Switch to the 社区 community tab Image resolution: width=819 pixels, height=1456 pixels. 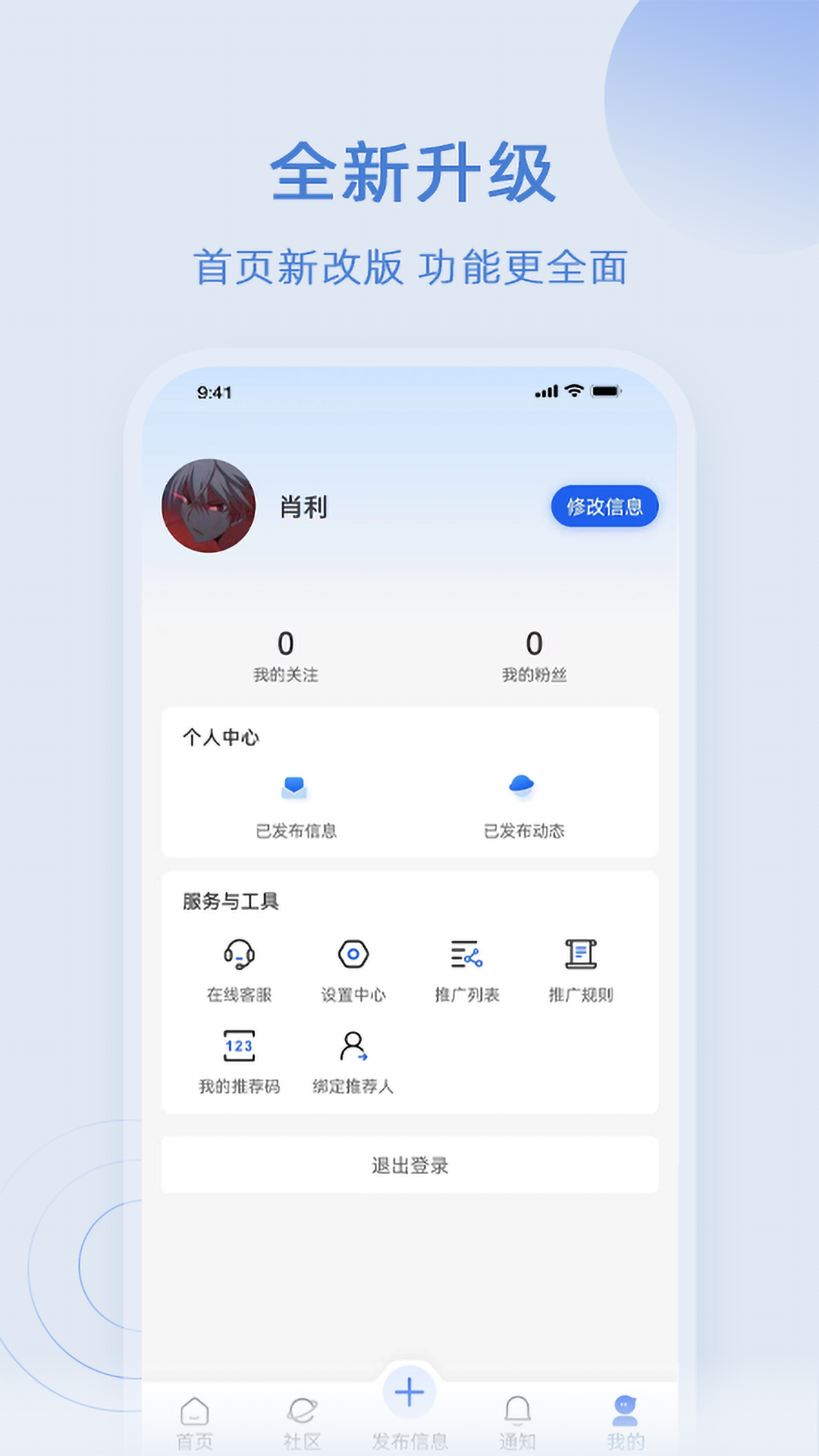pos(303,1417)
